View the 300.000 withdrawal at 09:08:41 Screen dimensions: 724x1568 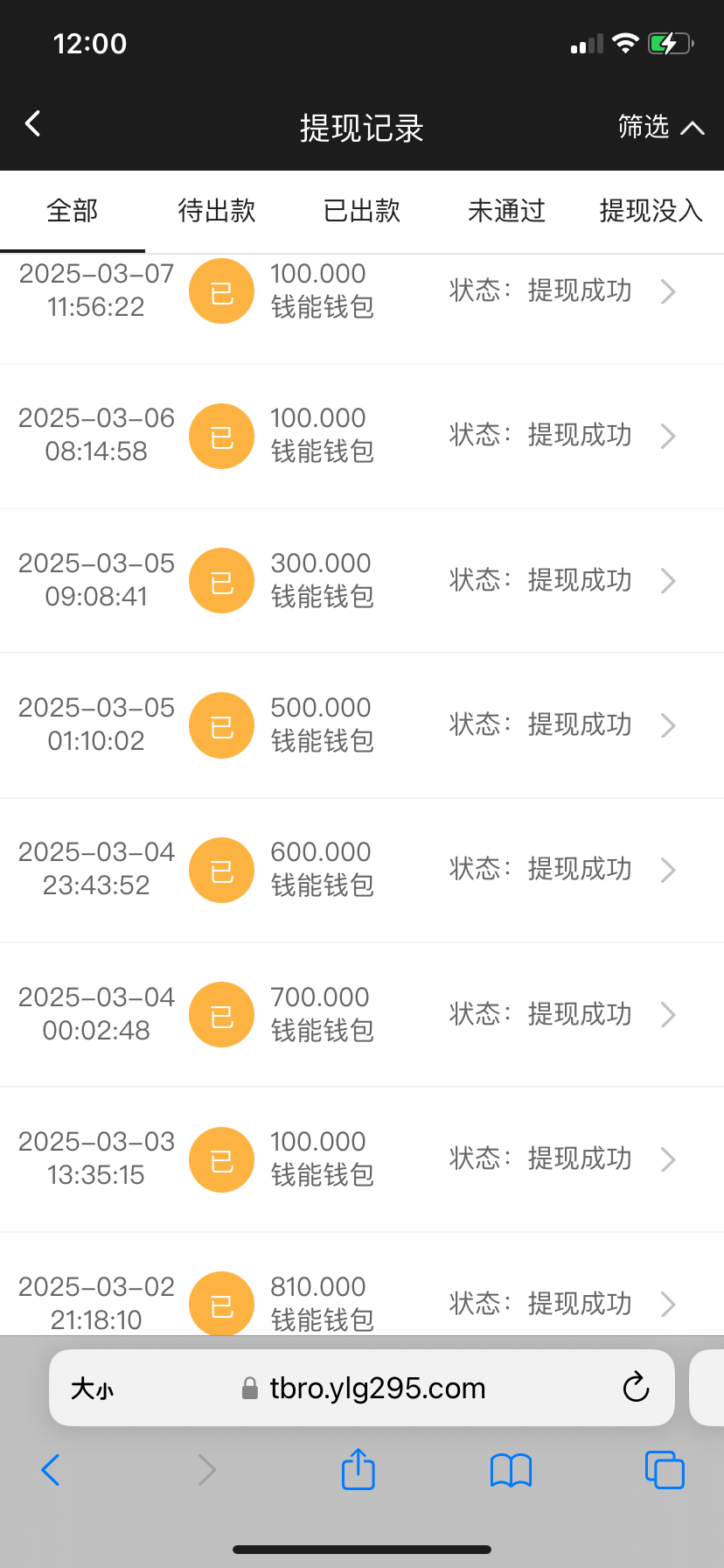[362, 580]
